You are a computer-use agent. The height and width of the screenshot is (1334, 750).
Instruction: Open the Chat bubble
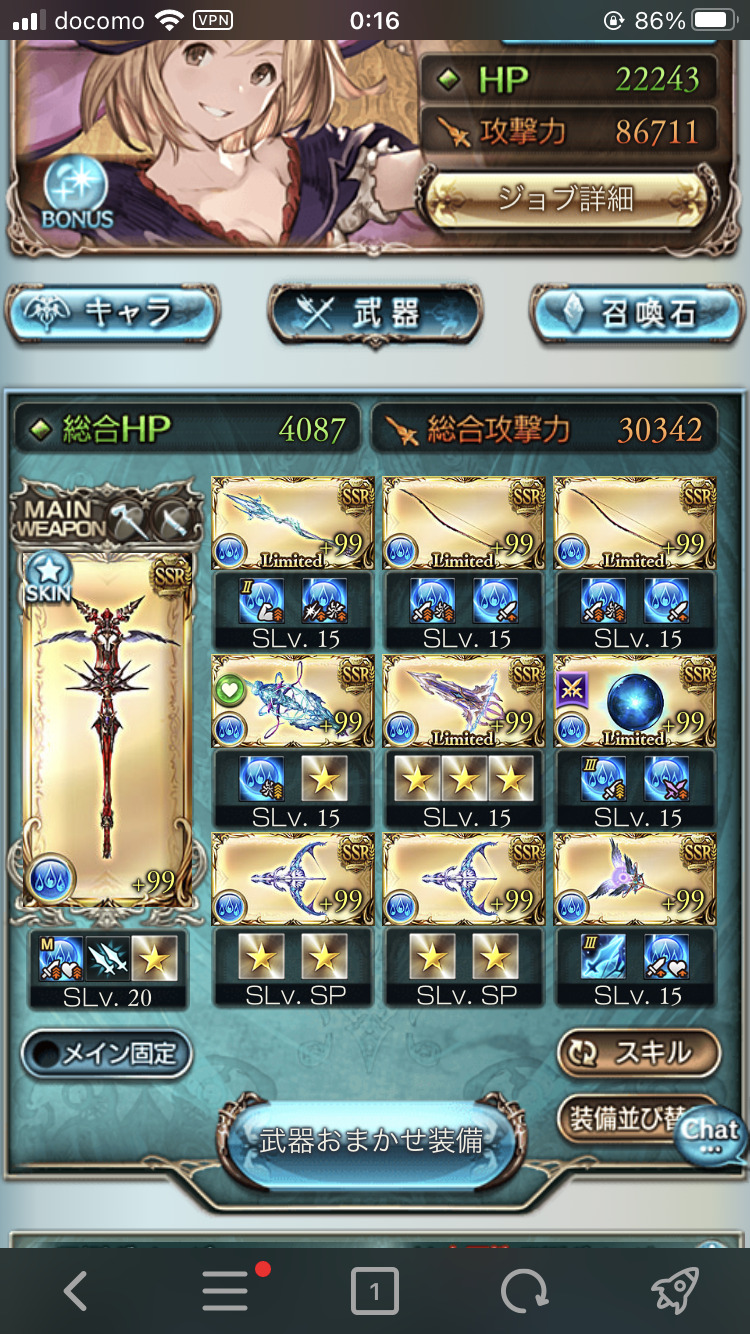711,1136
